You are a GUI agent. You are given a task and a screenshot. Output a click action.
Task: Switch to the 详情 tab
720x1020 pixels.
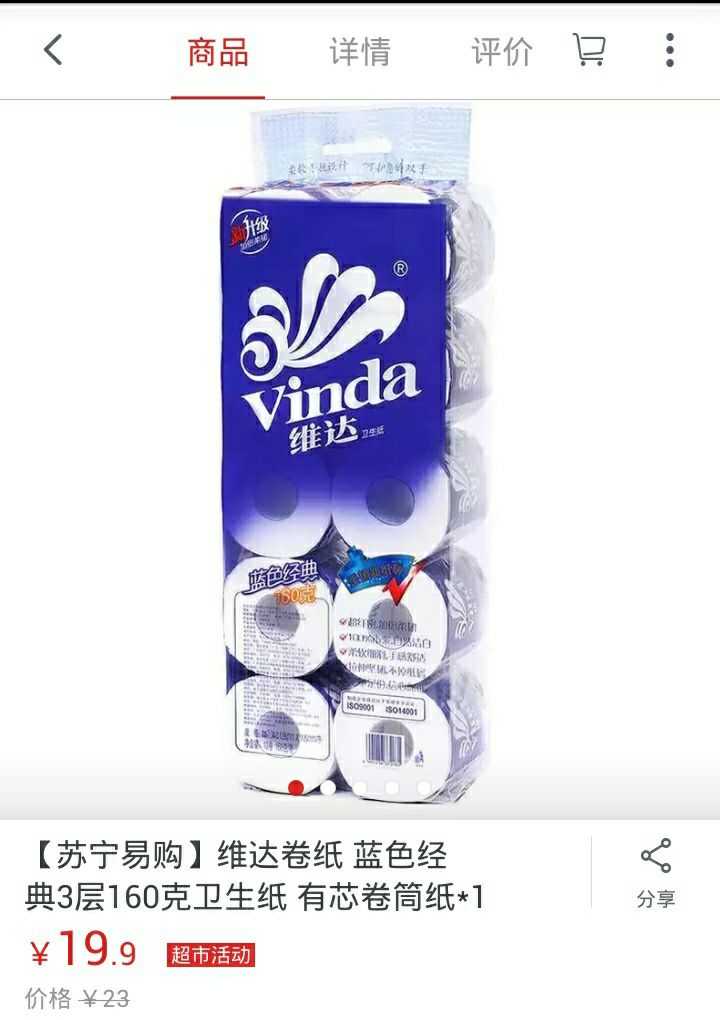pos(360,51)
